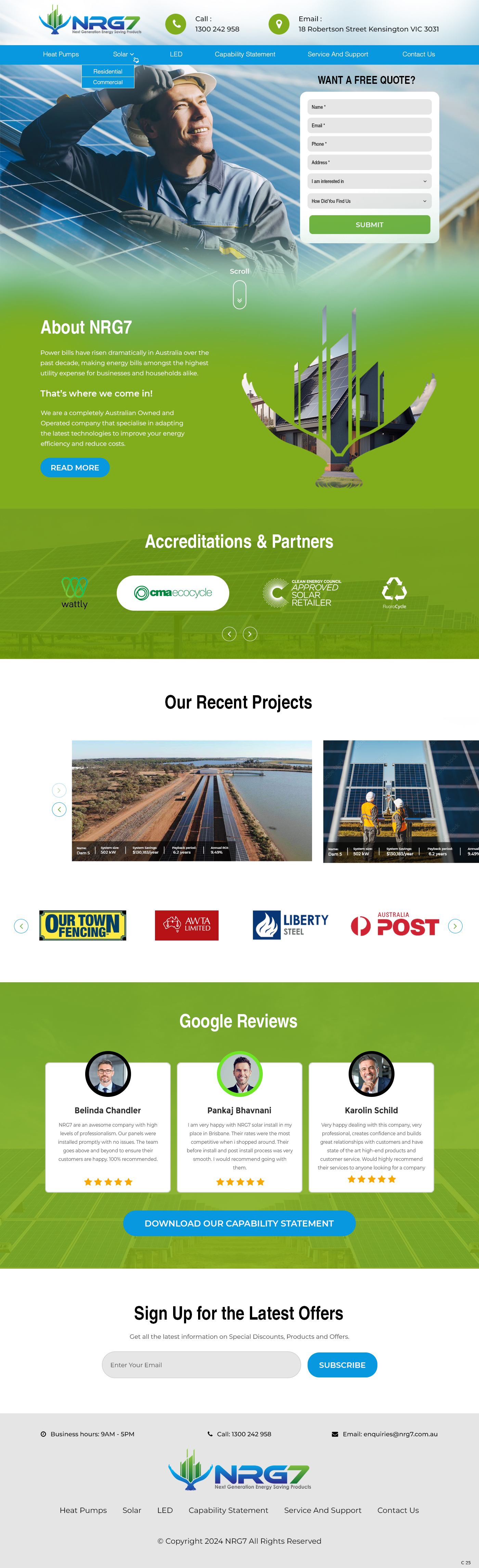This screenshot has height=1568, width=479.
Task: Submit the free quote form
Action: [x=370, y=224]
